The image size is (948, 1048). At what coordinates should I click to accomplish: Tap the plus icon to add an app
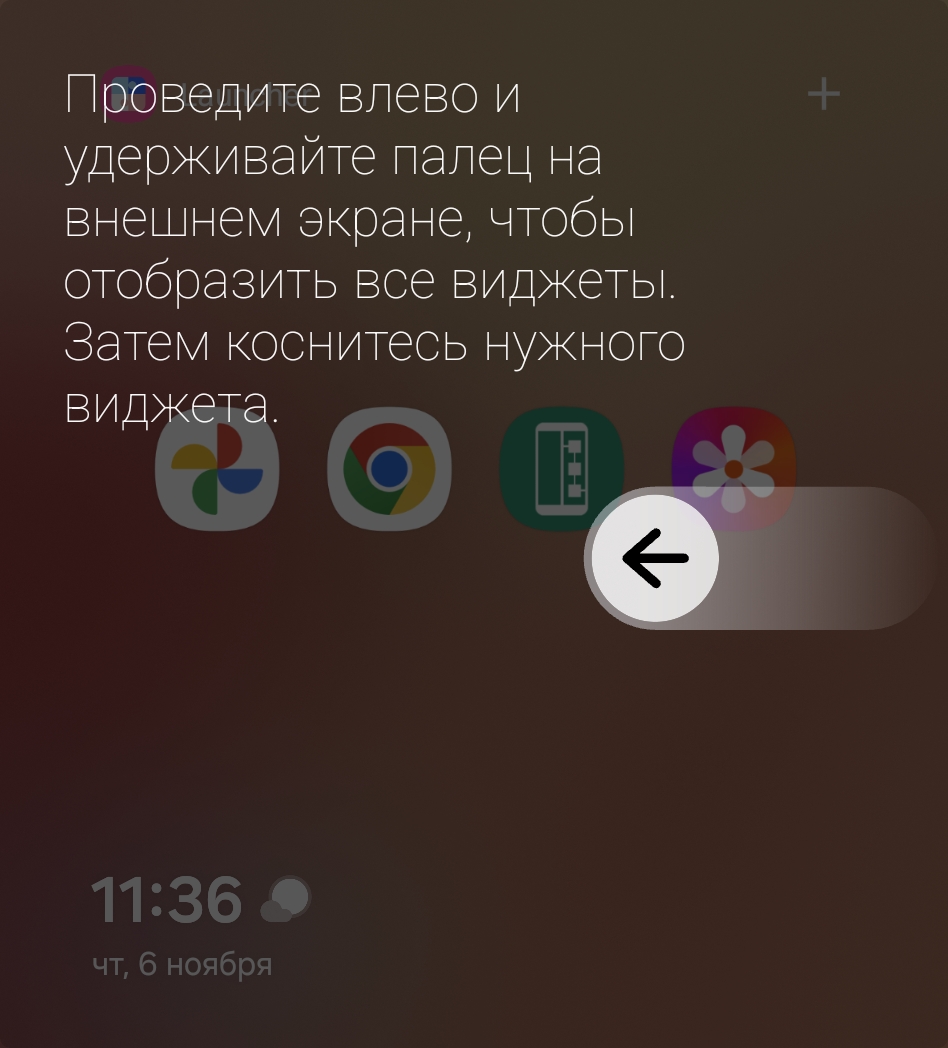[x=823, y=95]
